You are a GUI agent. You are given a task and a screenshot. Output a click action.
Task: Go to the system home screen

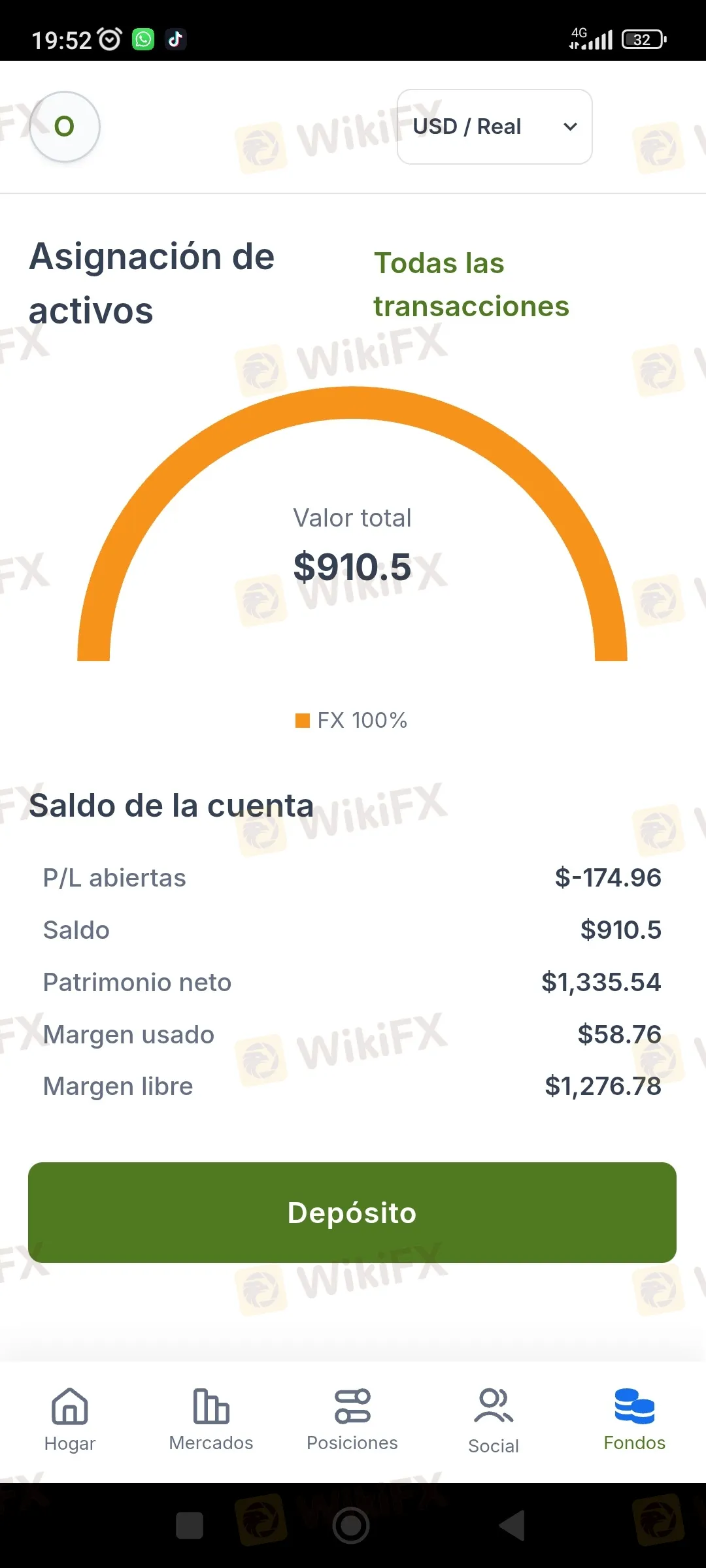point(351,1526)
